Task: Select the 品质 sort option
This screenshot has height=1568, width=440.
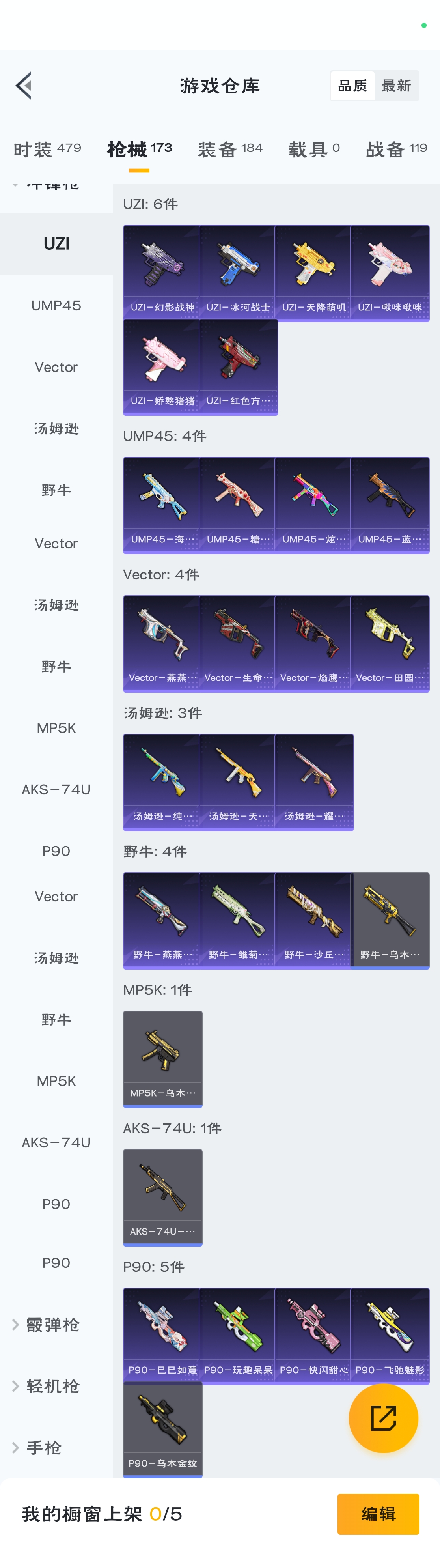Action: click(352, 86)
